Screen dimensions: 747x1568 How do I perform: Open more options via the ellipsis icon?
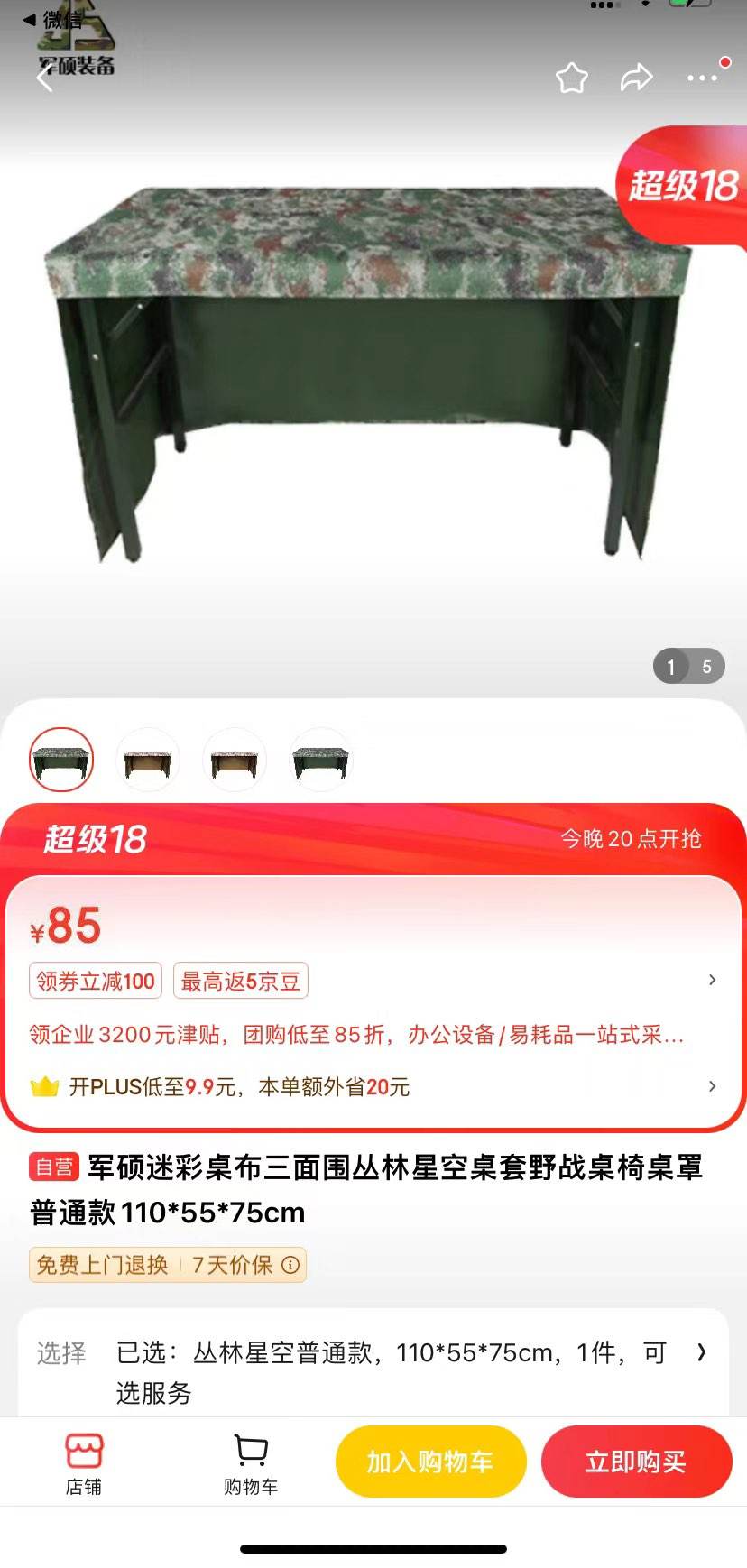[701, 78]
